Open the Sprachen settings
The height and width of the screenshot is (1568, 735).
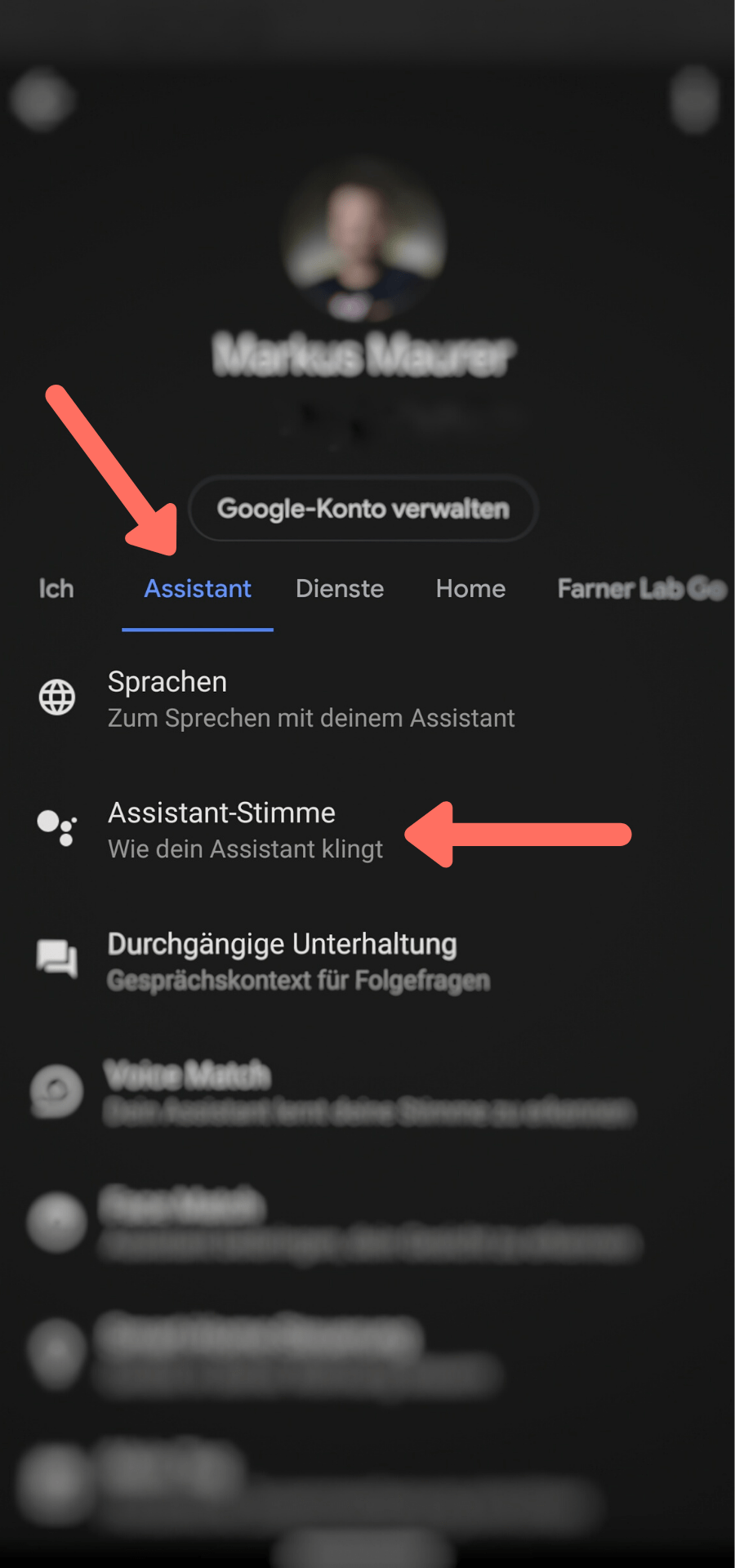[x=310, y=699]
